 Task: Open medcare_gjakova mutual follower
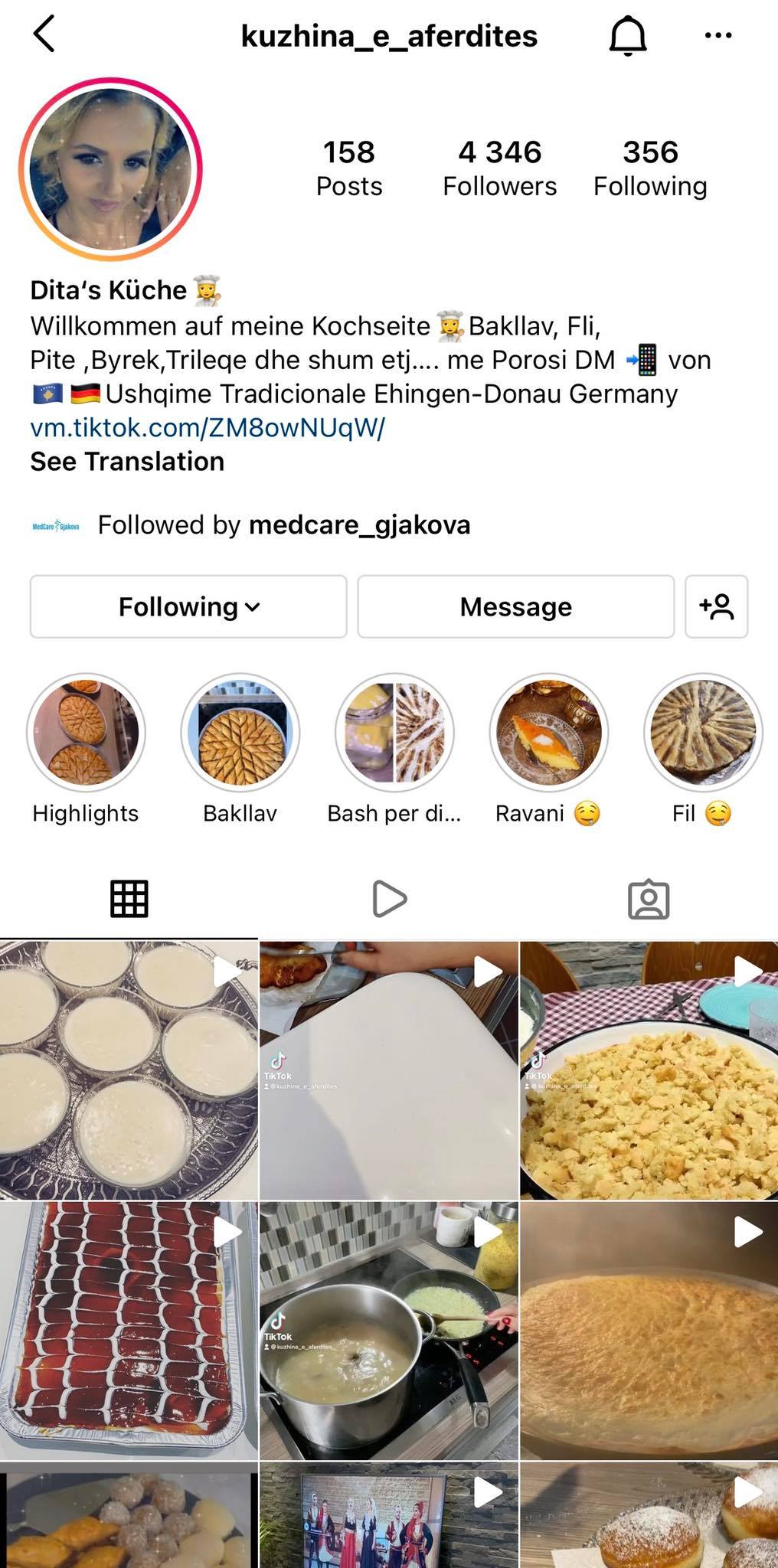pyautogui.click(x=359, y=525)
